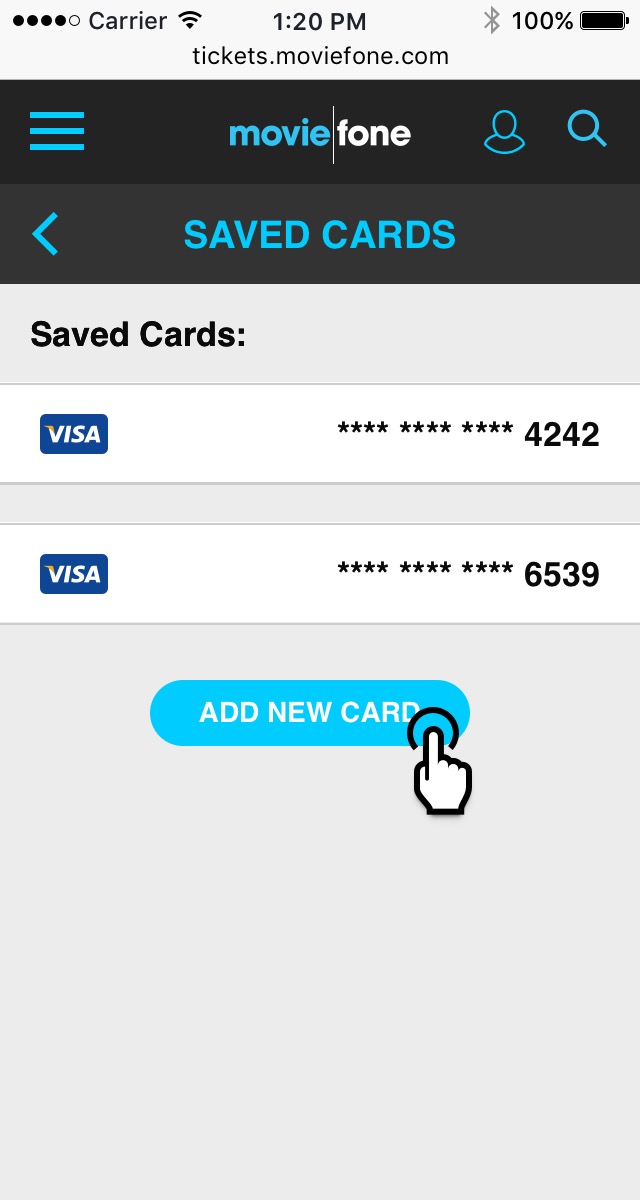Open the hamburger menu
The height and width of the screenshot is (1200, 640).
point(57,131)
